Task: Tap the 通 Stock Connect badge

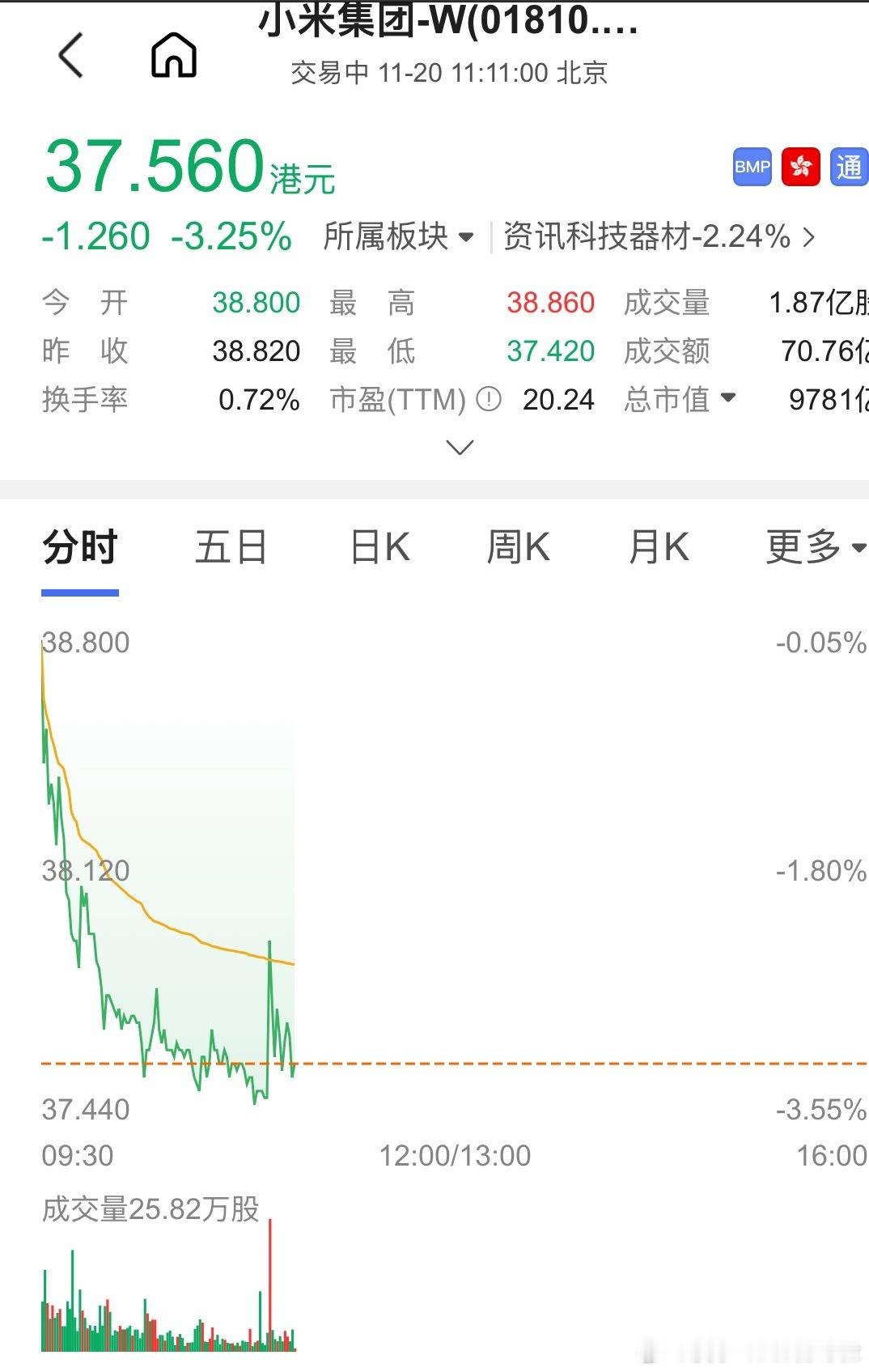Action: pyautogui.click(x=848, y=167)
